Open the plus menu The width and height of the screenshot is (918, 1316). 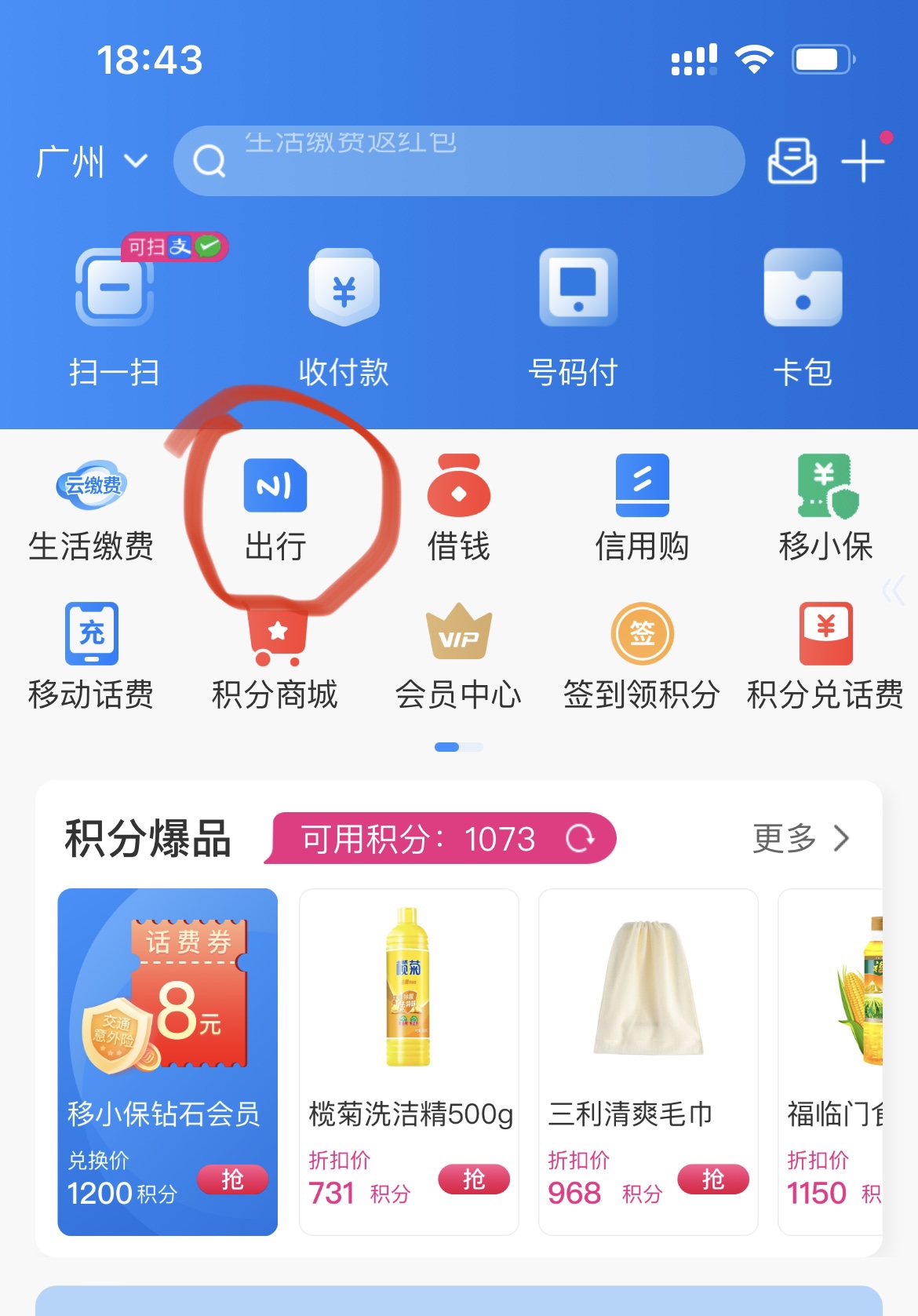[863, 161]
